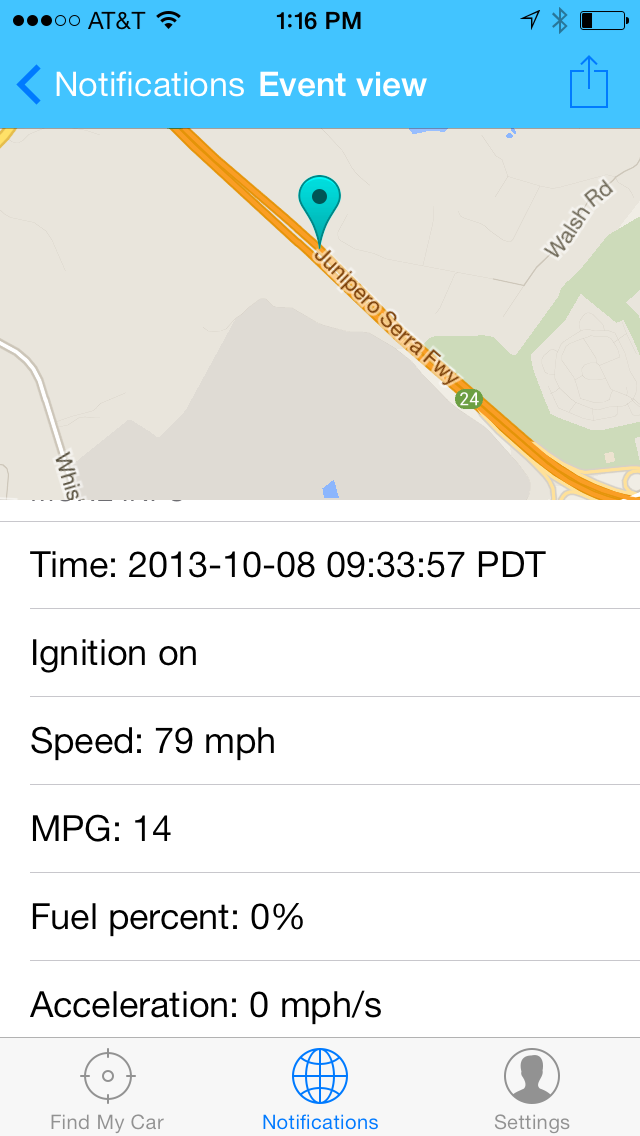
Task: Go back to Notifications
Action: point(130,85)
